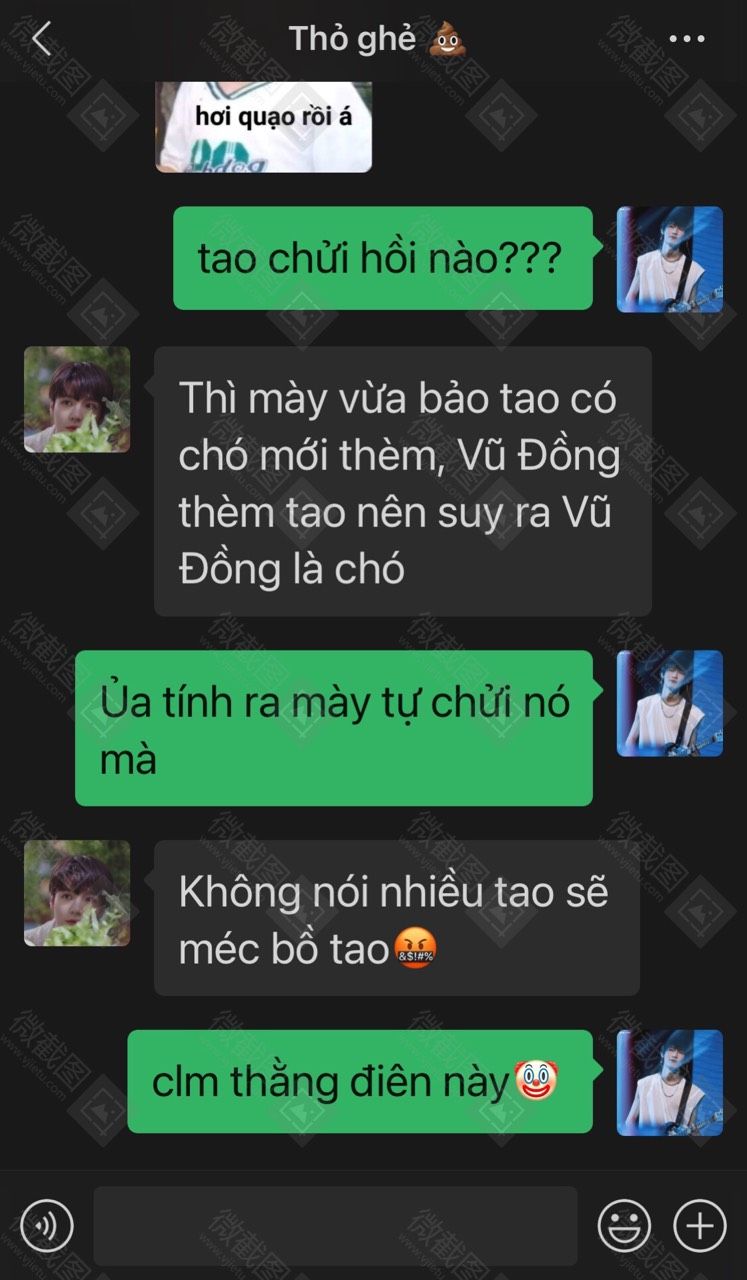Switch to voice message input
The width and height of the screenshot is (747, 1280).
coord(46,1224)
